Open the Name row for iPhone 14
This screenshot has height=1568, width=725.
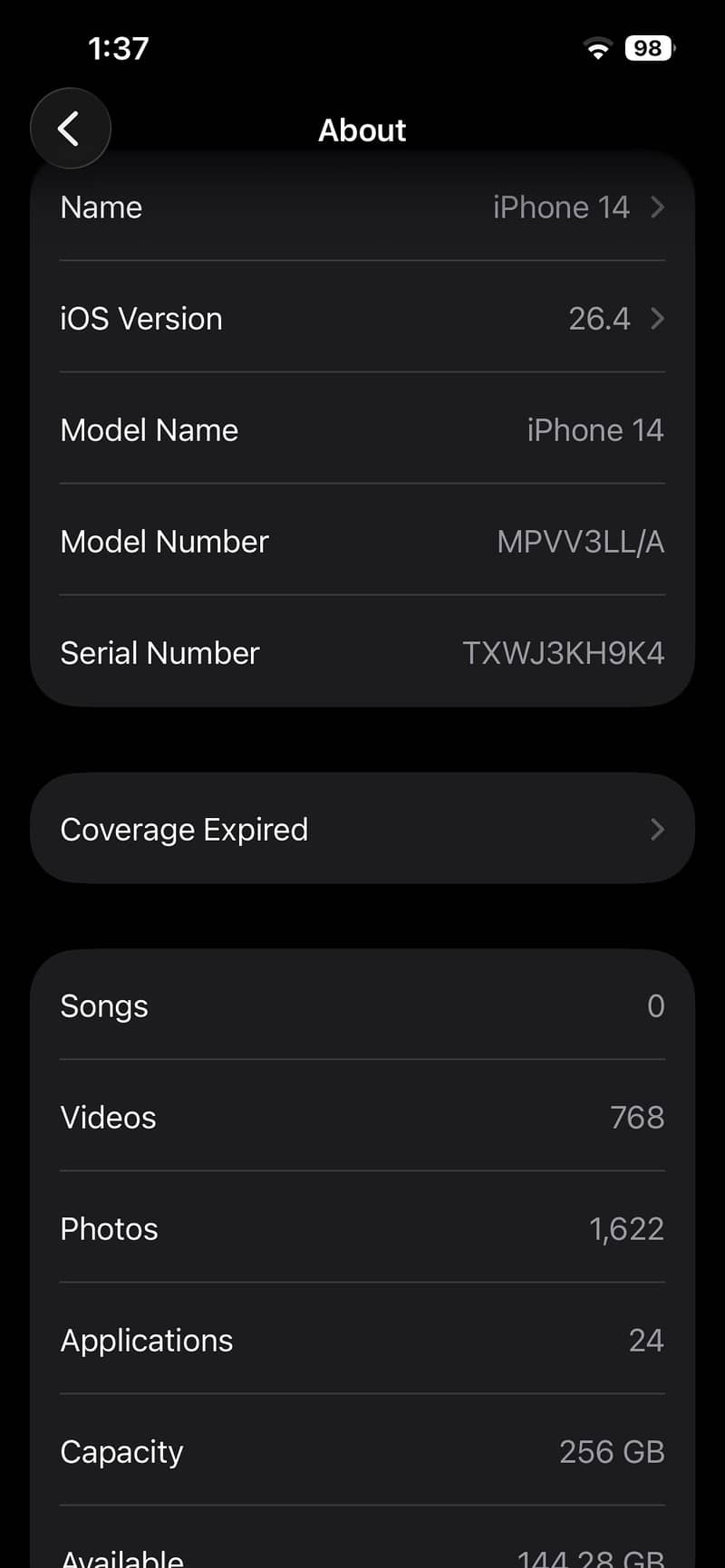[362, 207]
